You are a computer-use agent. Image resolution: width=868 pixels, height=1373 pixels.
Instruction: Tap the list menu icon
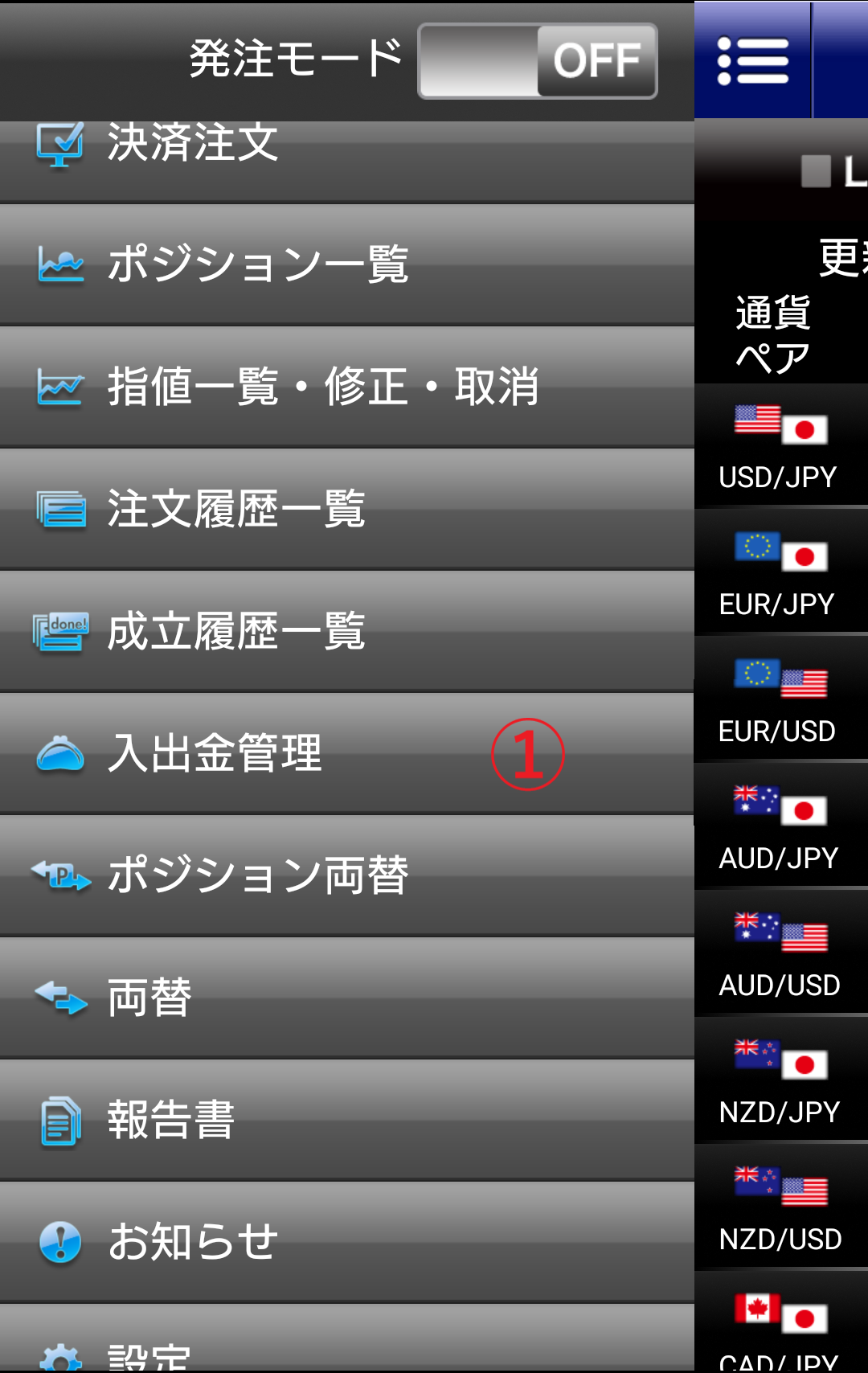coord(753,61)
